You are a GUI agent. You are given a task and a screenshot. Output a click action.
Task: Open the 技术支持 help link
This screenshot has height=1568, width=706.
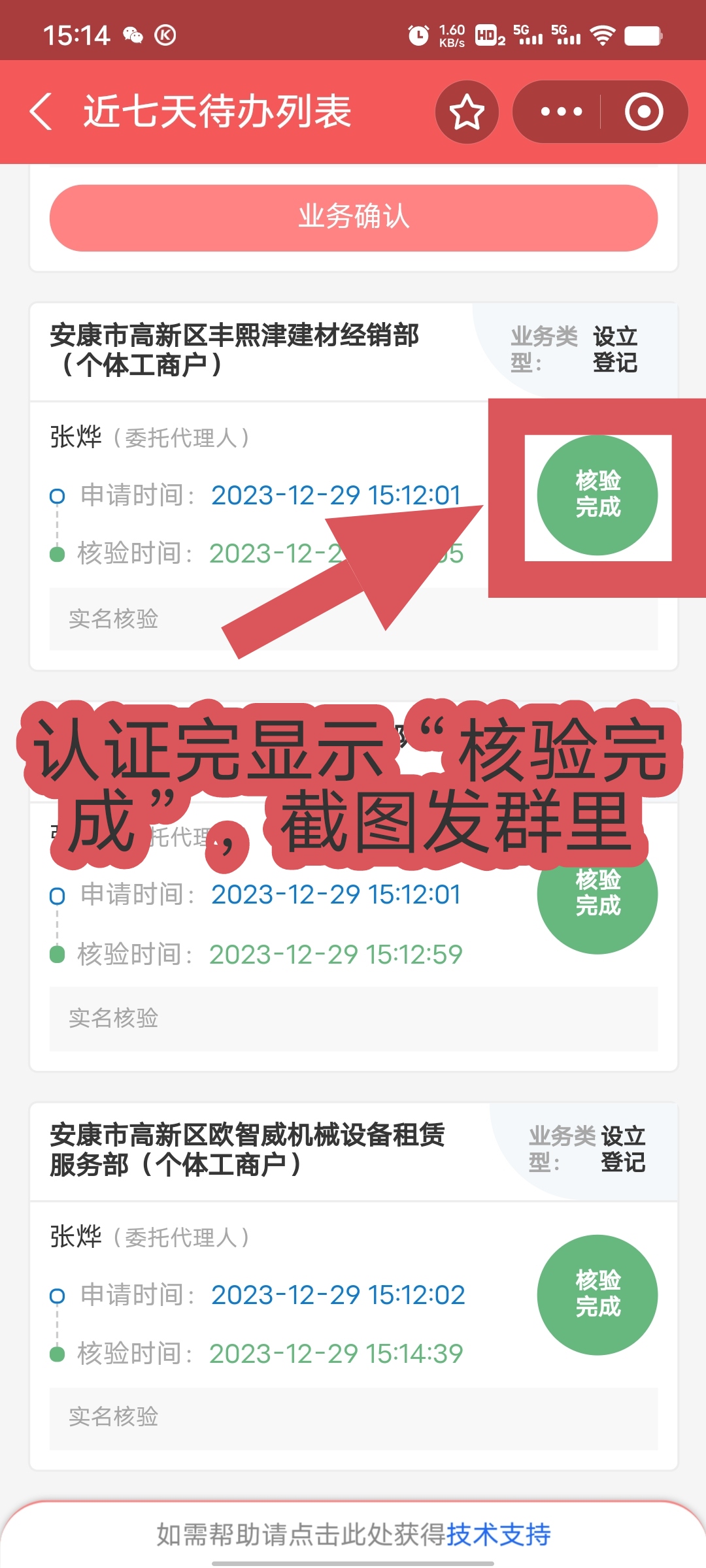(x=498, y=1535)
